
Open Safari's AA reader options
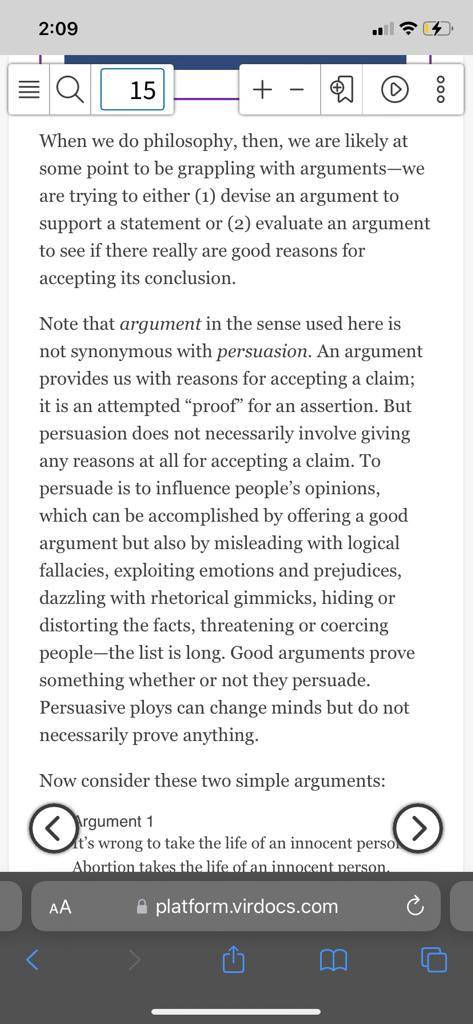(x=61, y=906)
